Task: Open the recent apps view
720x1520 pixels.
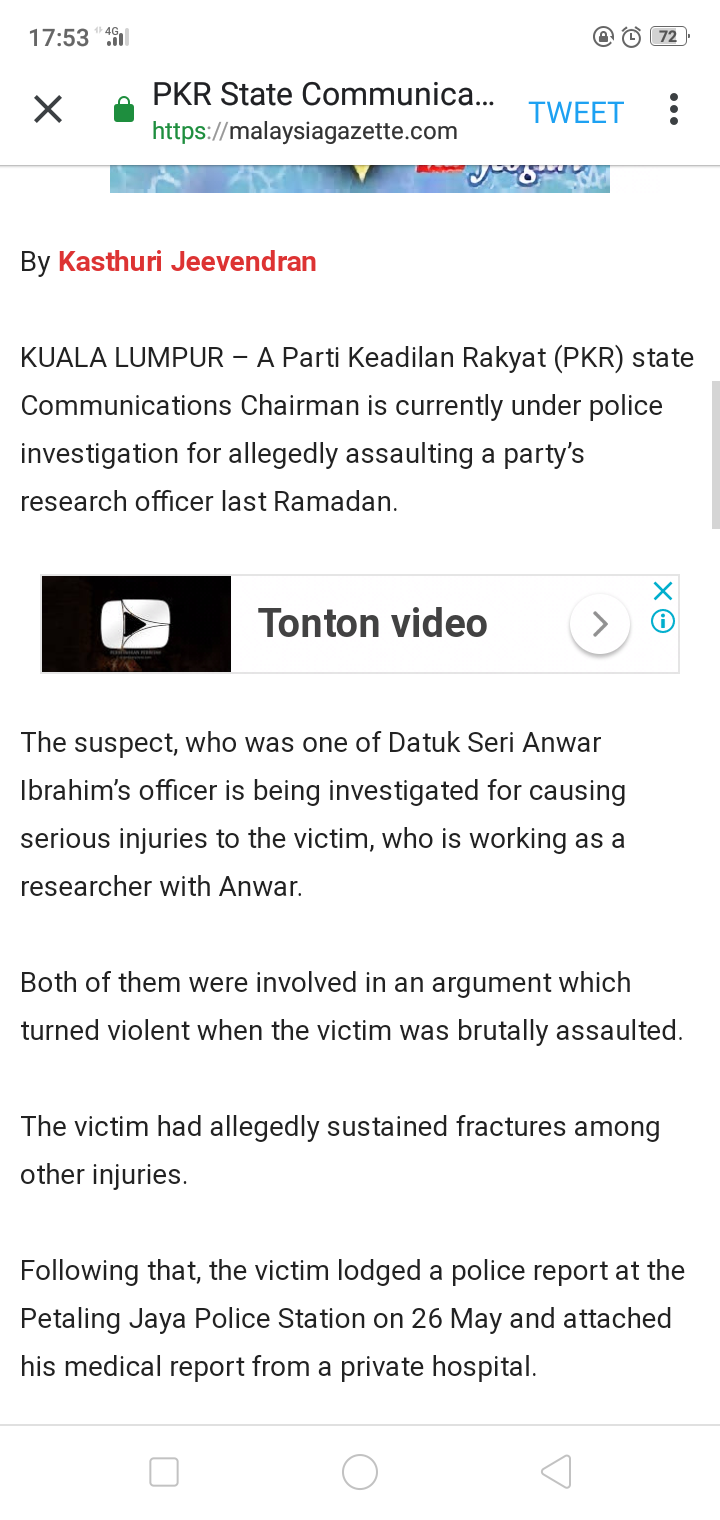Action: (x=164, y=1471)
